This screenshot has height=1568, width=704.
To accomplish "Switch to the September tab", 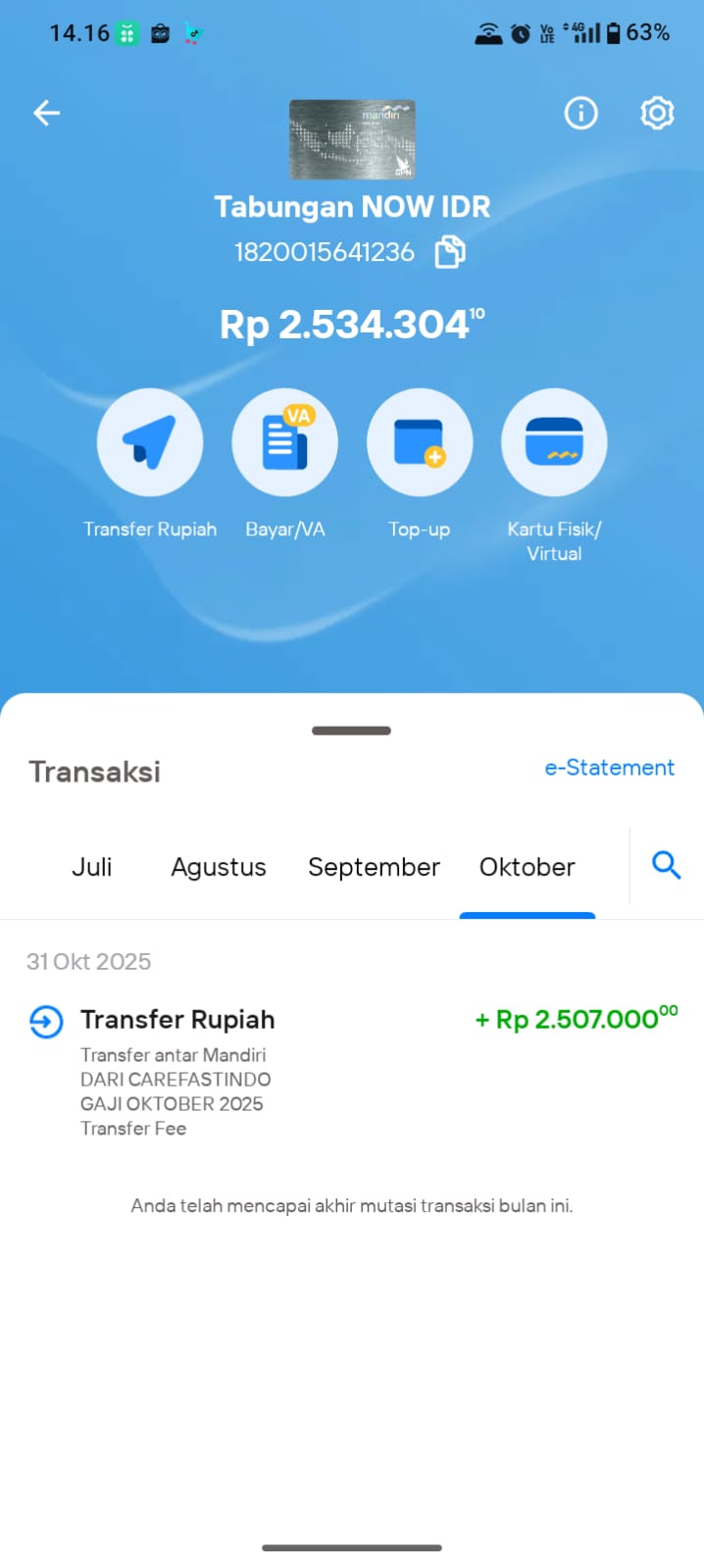I will pyautogui.click(x=374, y=867).
